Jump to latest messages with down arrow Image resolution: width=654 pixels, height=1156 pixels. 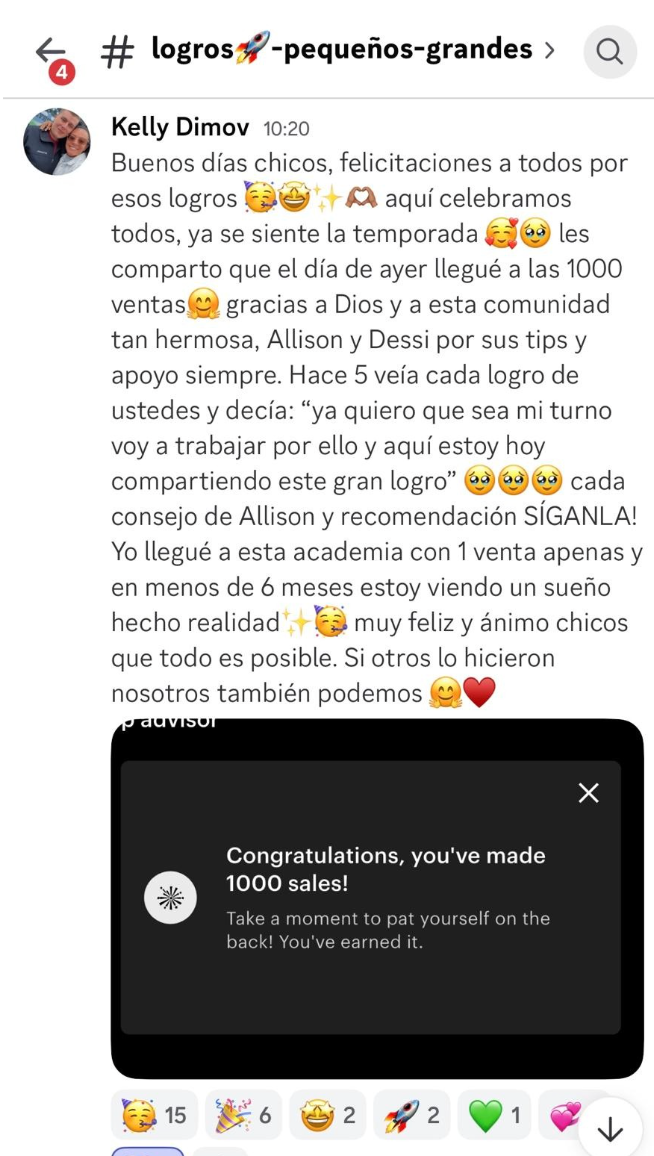(x=610, y=1129)
